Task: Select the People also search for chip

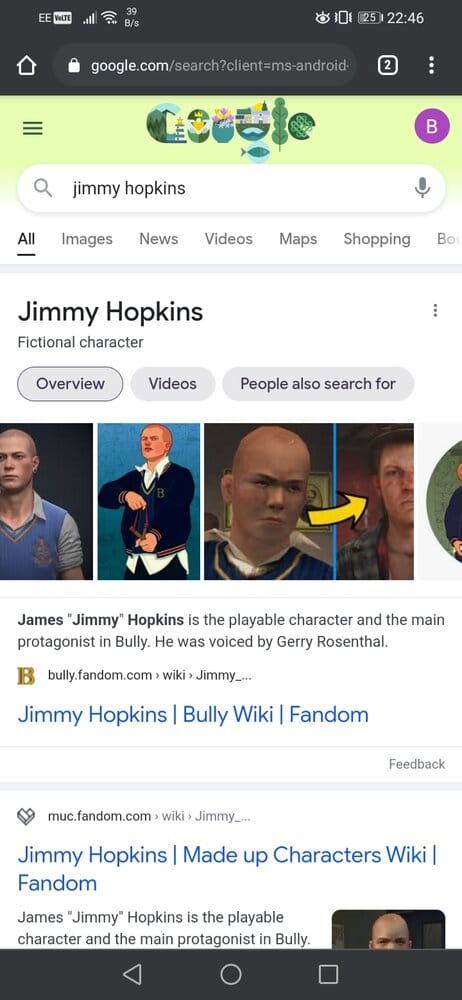Action: [318, 384]
